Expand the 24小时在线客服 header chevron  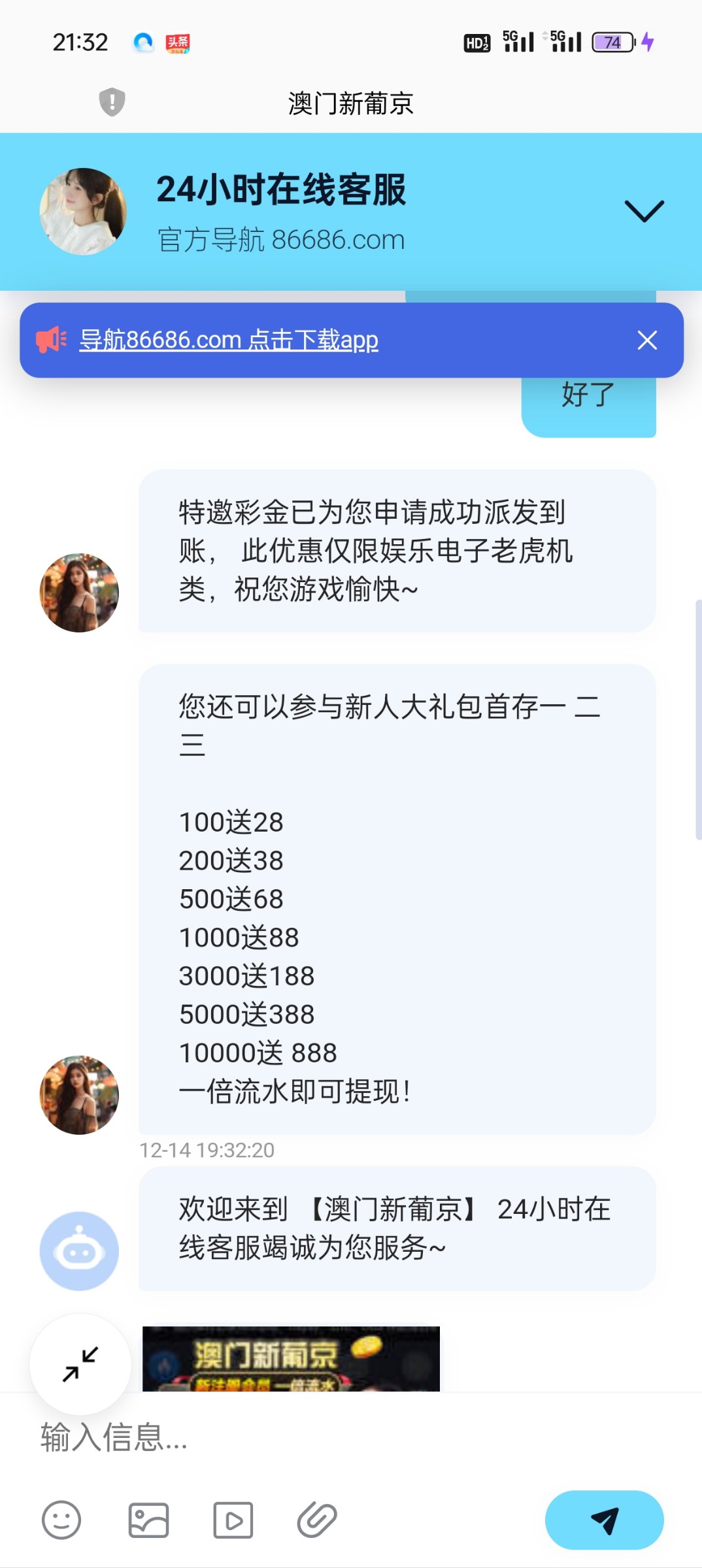point(644,211)
